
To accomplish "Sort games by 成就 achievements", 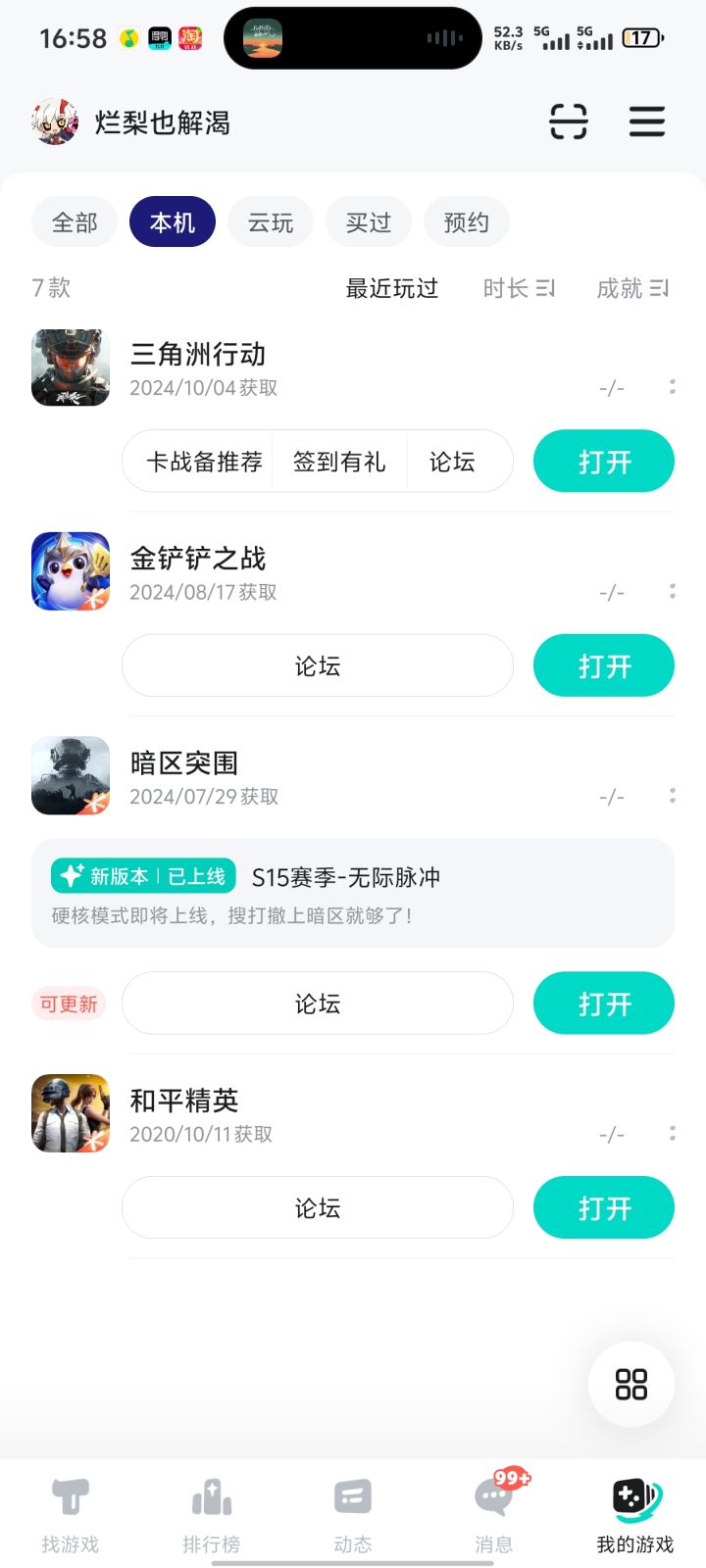I will click(630, 288).
